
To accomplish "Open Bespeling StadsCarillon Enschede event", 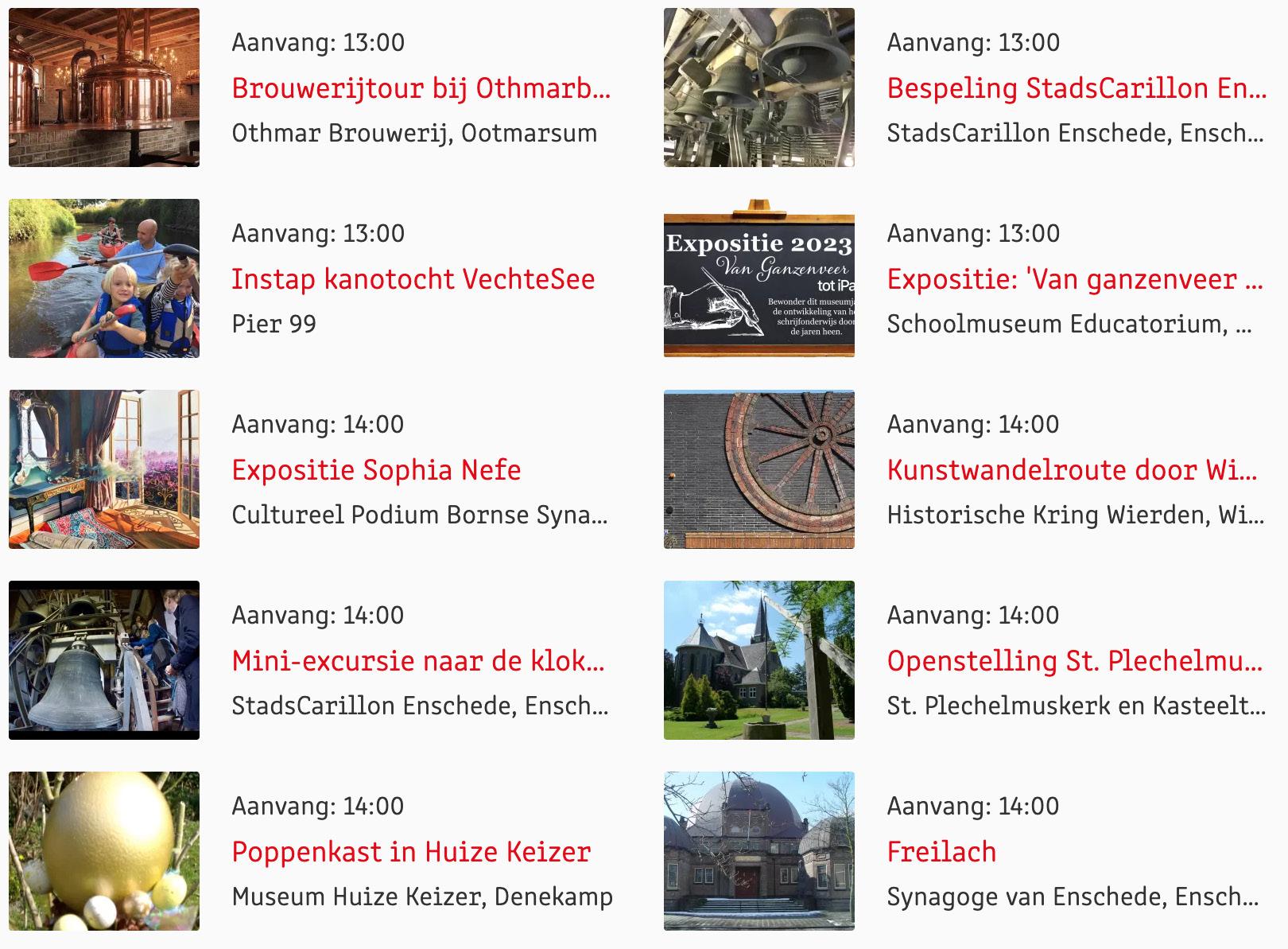I will pos(1076,88).
